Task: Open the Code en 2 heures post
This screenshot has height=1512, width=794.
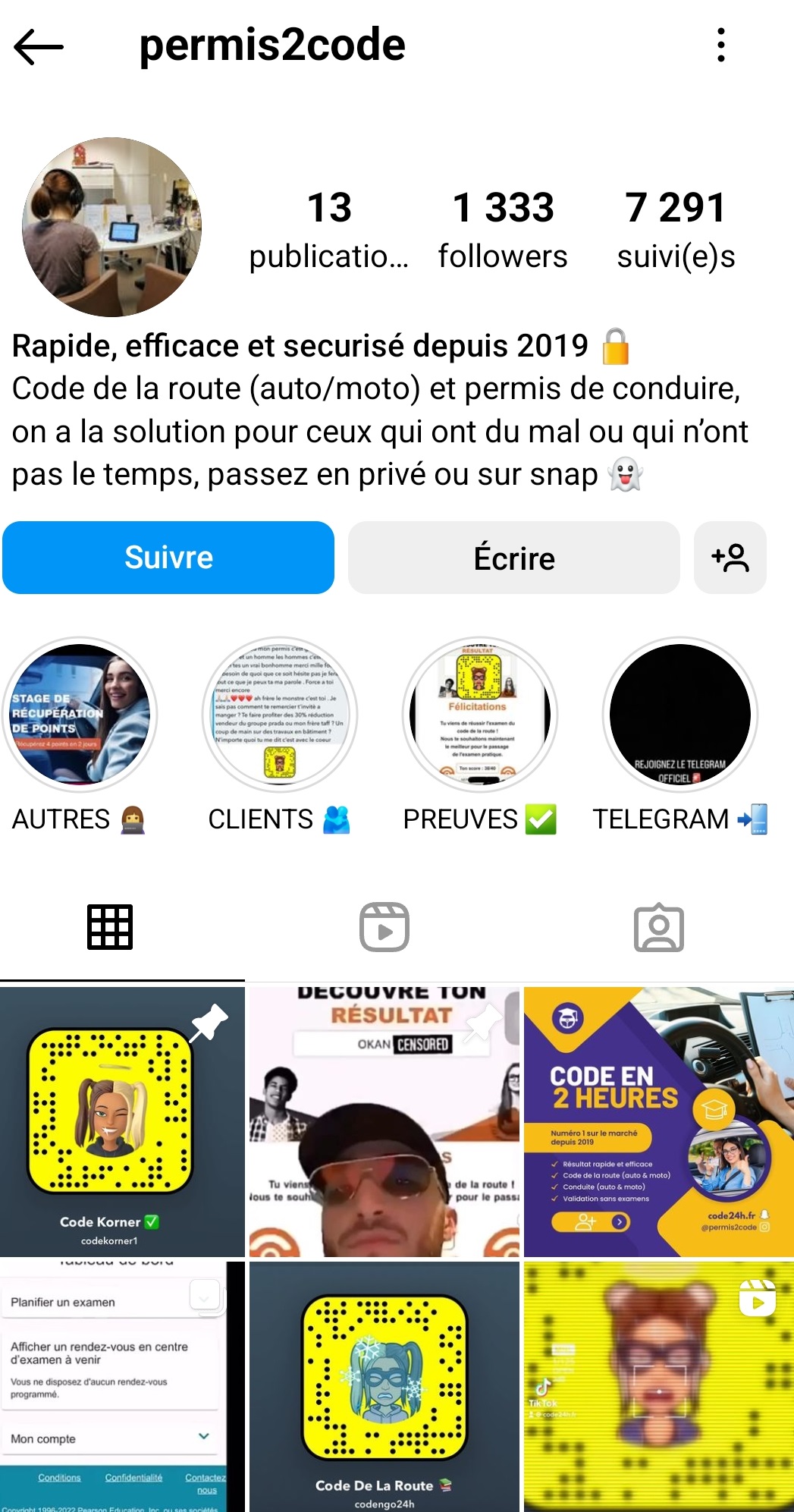Action: pyautogui.click(x=658, y=1121)
